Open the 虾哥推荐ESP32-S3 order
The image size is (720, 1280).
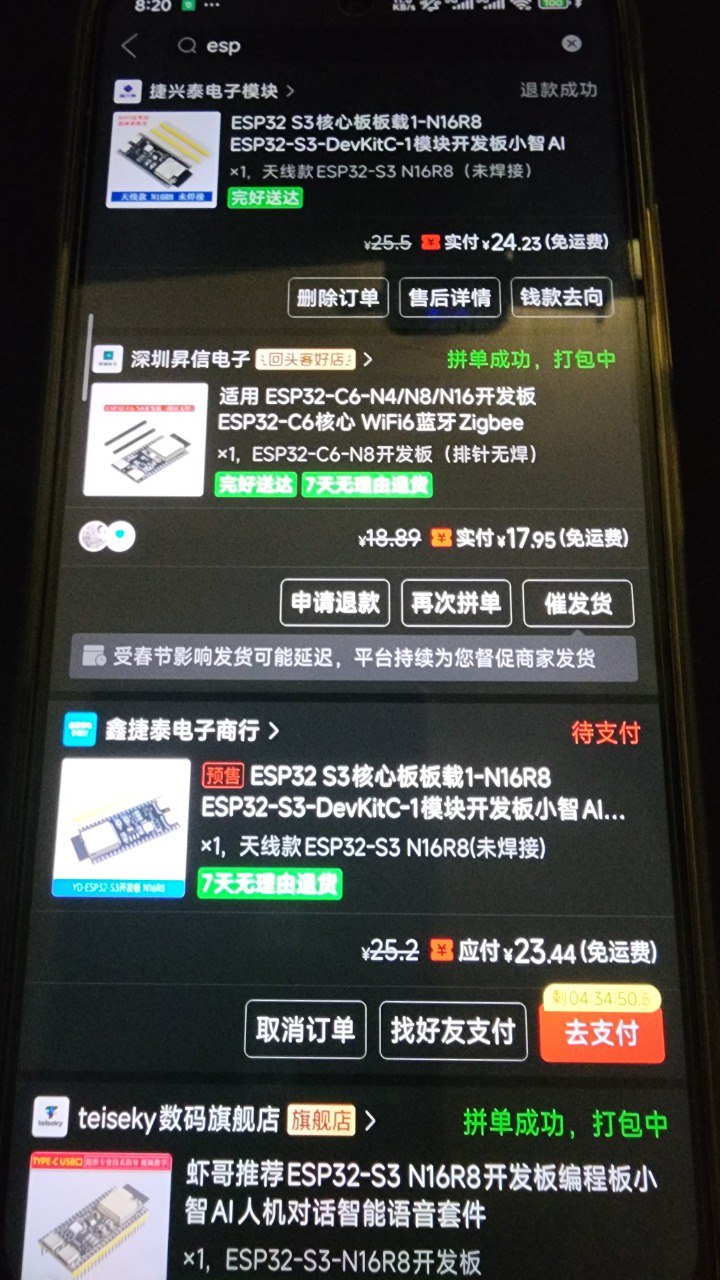click(x=420, y=1196)
